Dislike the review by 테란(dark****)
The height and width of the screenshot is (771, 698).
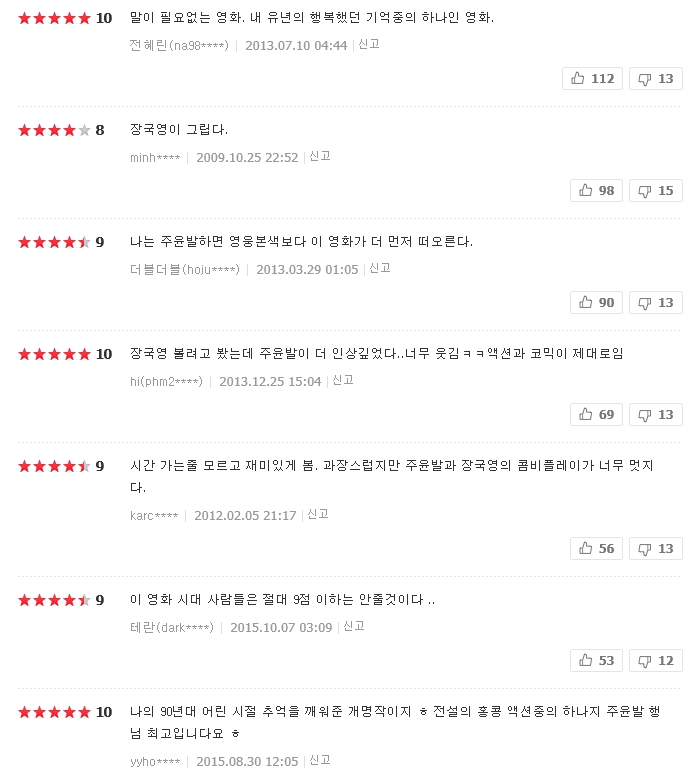656,661
